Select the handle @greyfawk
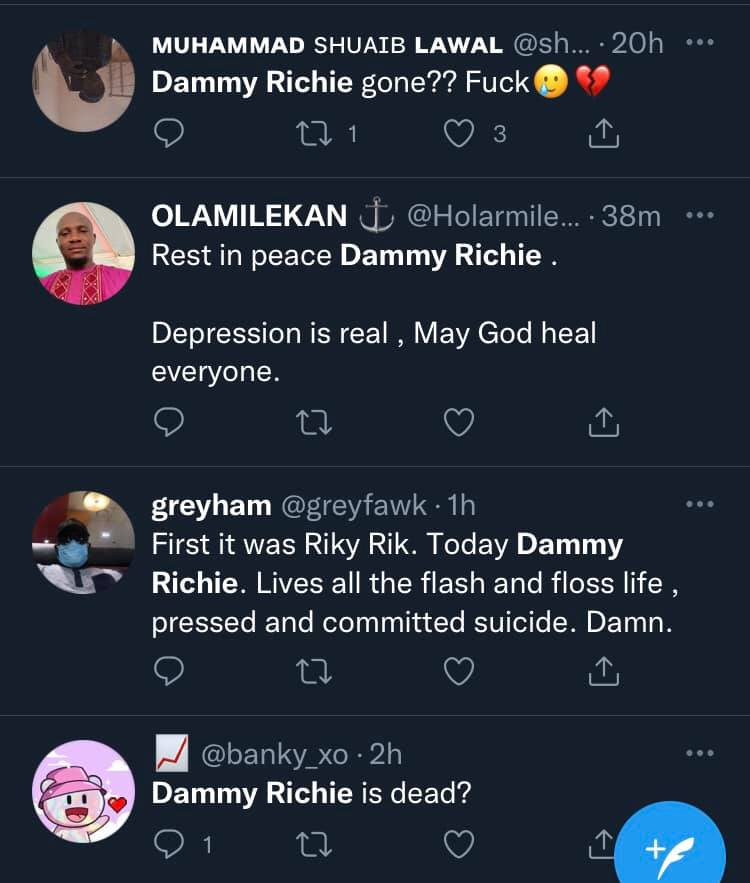 [354, 507]
